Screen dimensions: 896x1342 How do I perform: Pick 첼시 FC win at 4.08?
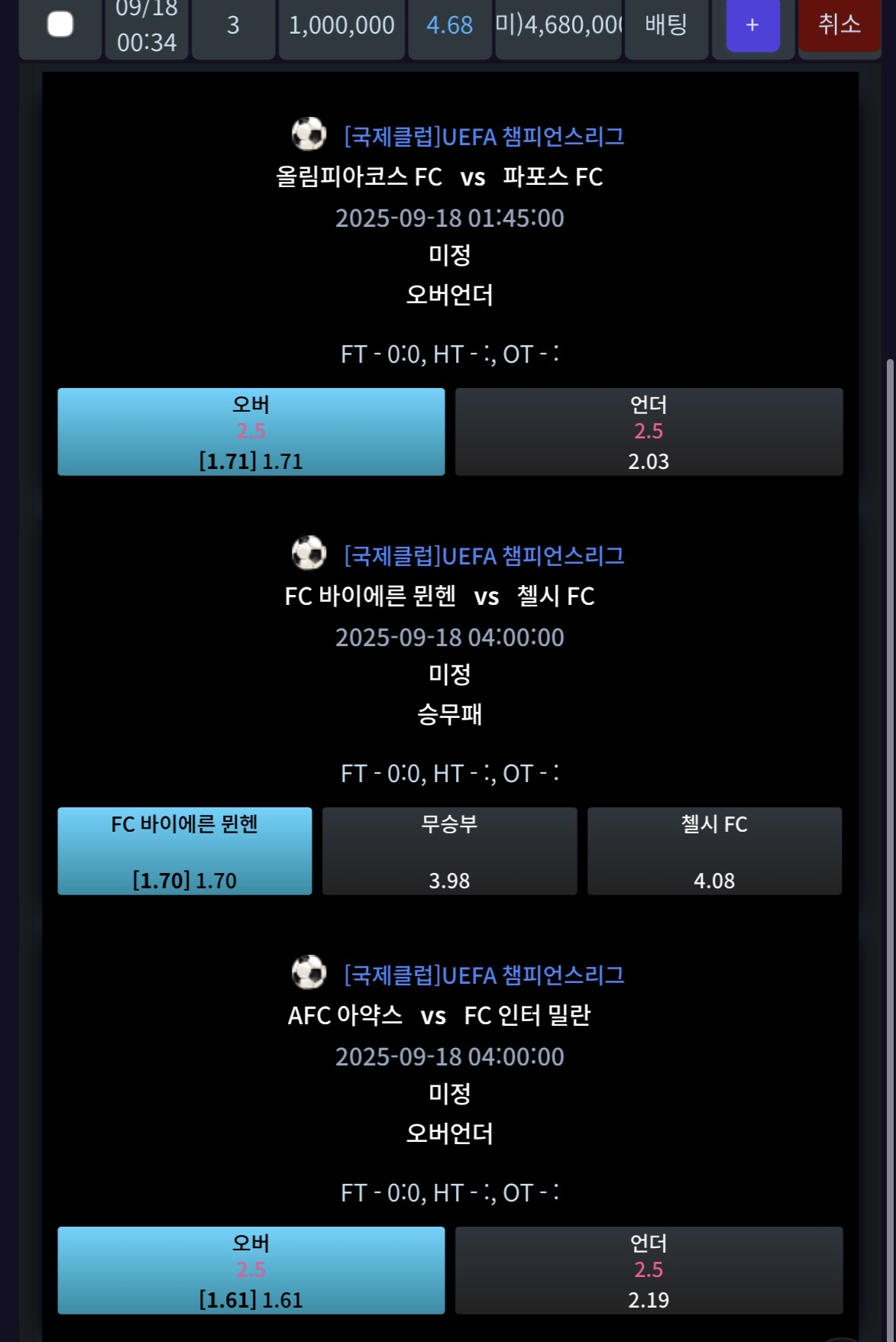coord(714,851)
